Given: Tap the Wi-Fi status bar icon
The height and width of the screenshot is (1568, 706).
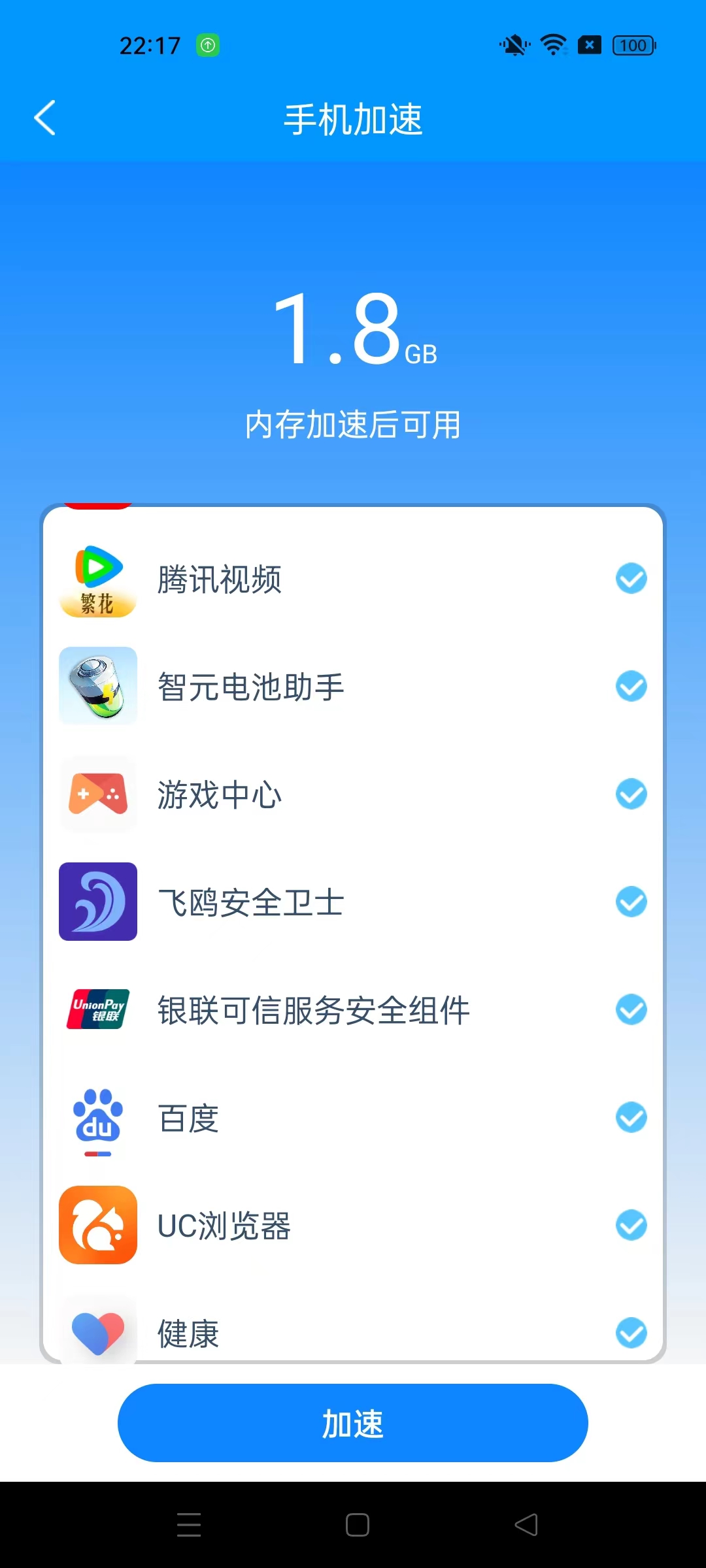Looking at the screenshot, I should (551, 45).
